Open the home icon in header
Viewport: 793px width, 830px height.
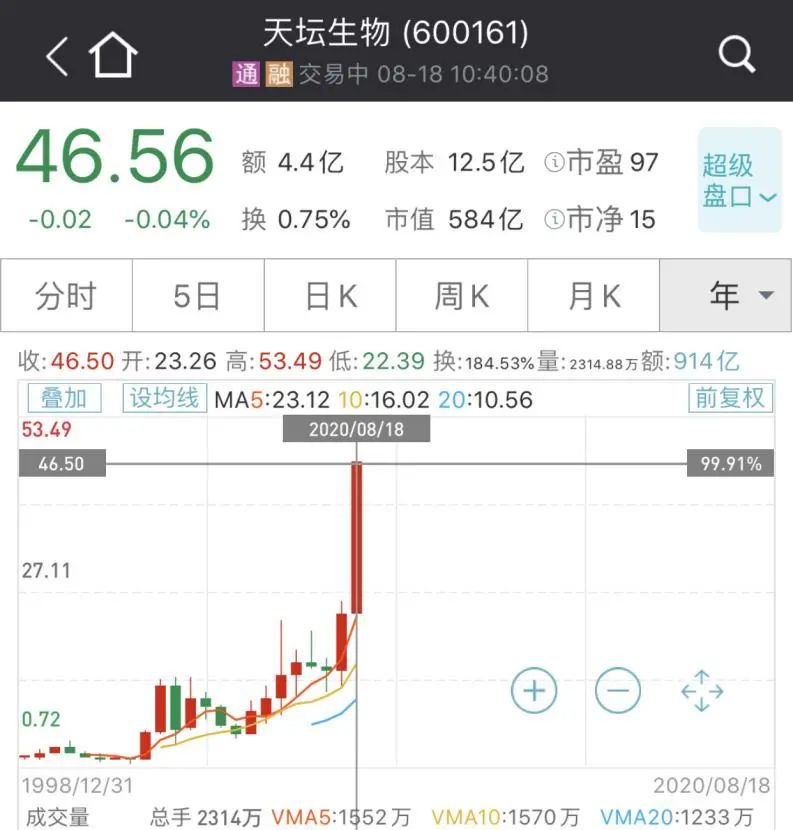click(113, 55)
